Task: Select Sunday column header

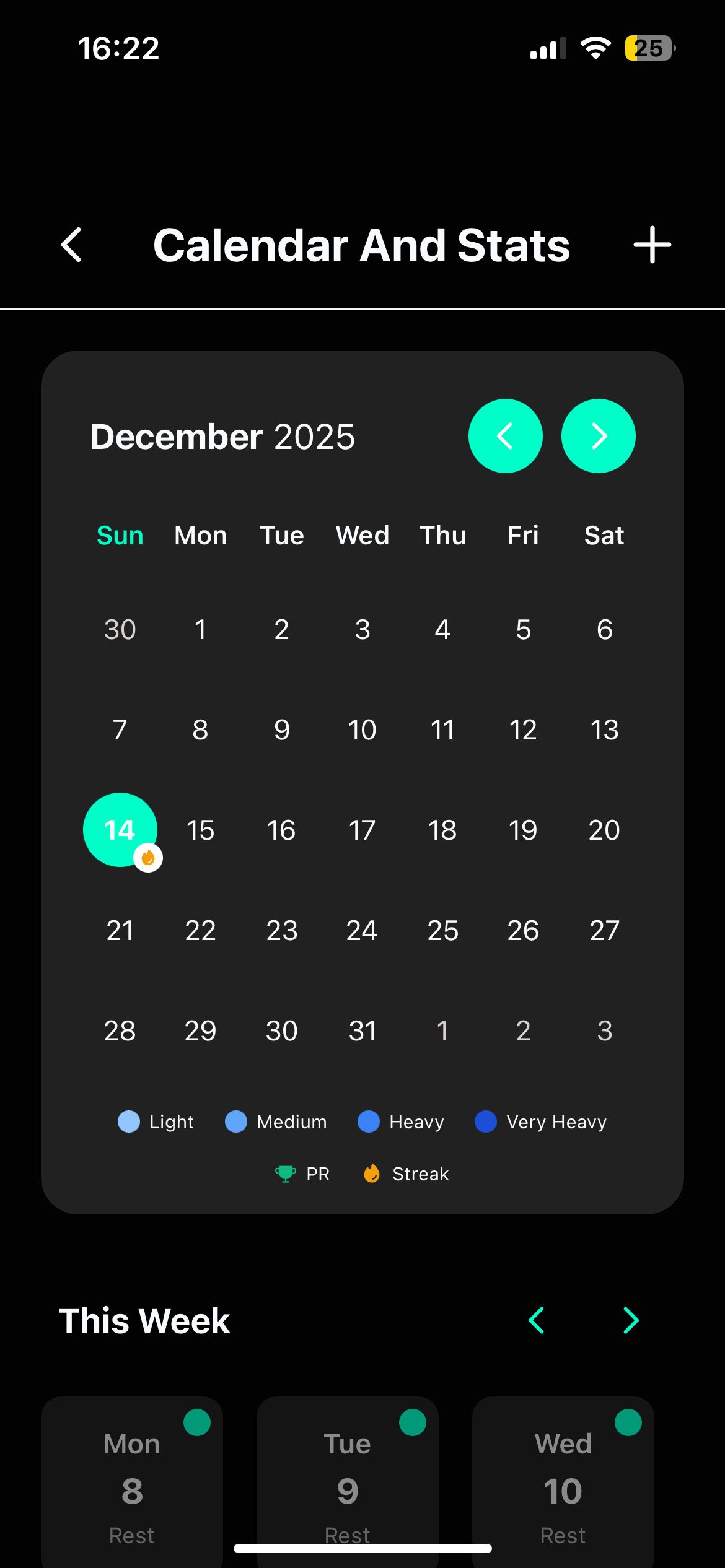Action: [x=120, y=535]
